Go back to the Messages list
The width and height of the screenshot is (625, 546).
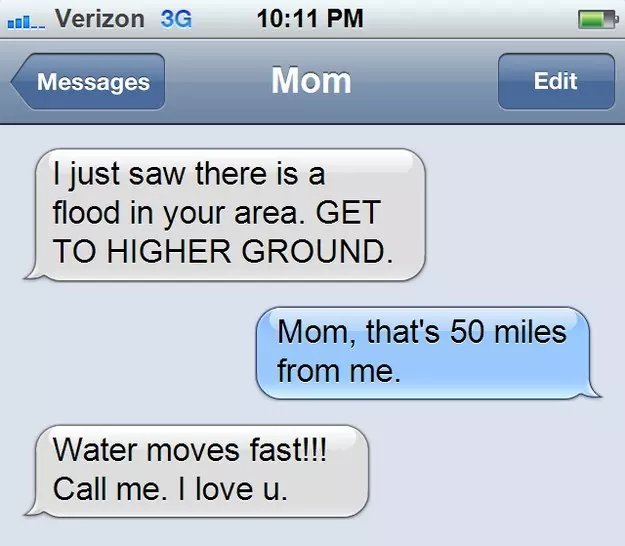point(88,82)
